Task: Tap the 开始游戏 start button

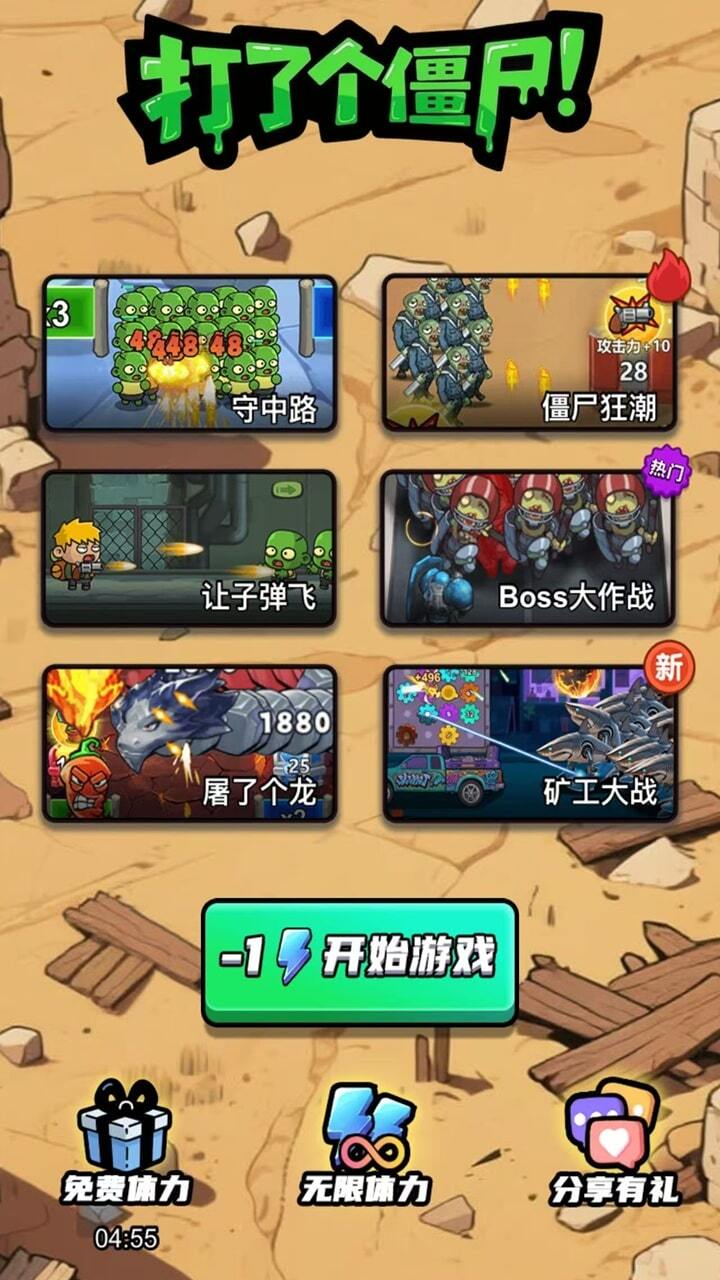Action: tap(360, 960)
